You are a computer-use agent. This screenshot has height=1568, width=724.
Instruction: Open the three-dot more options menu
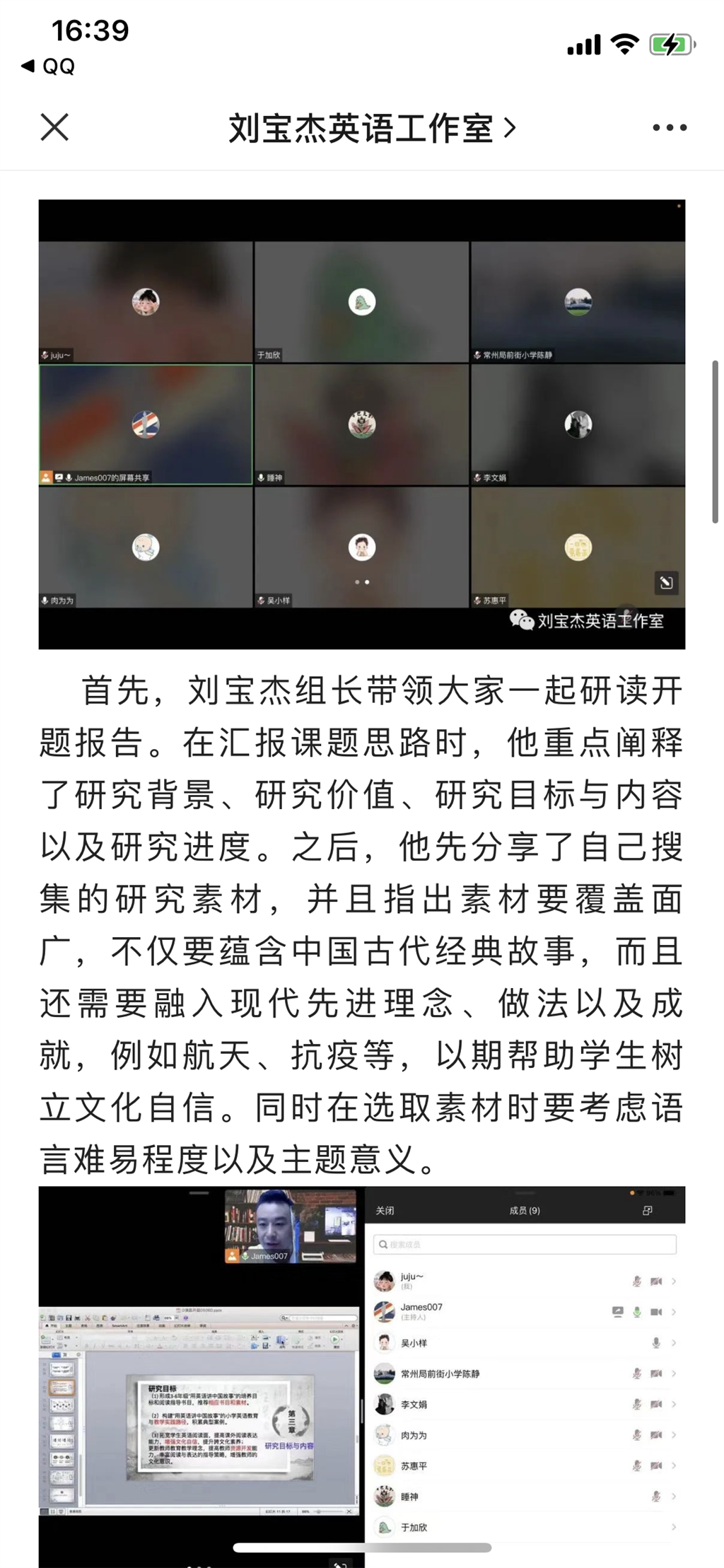click(669, 128)
